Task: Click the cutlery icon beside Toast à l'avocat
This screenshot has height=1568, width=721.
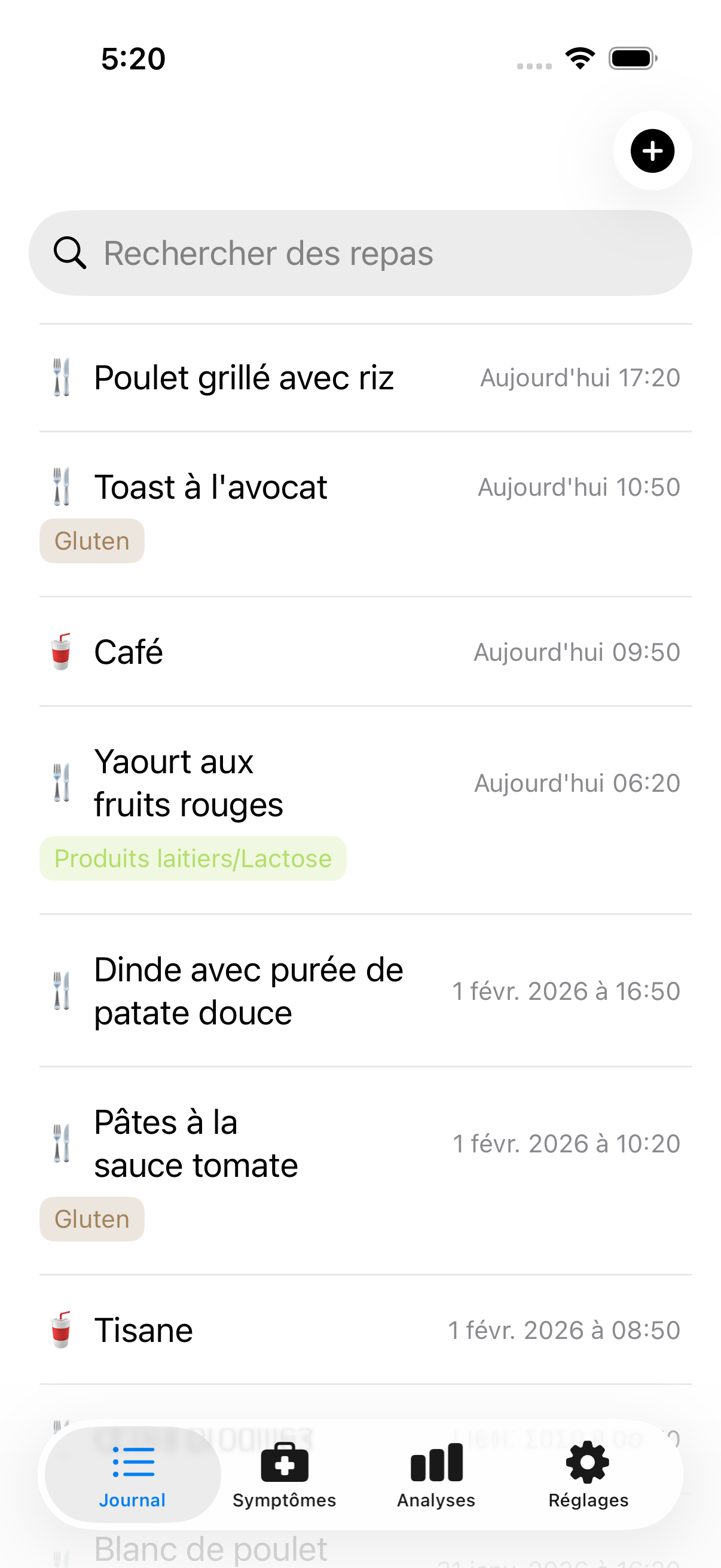Action: point(62,486)
